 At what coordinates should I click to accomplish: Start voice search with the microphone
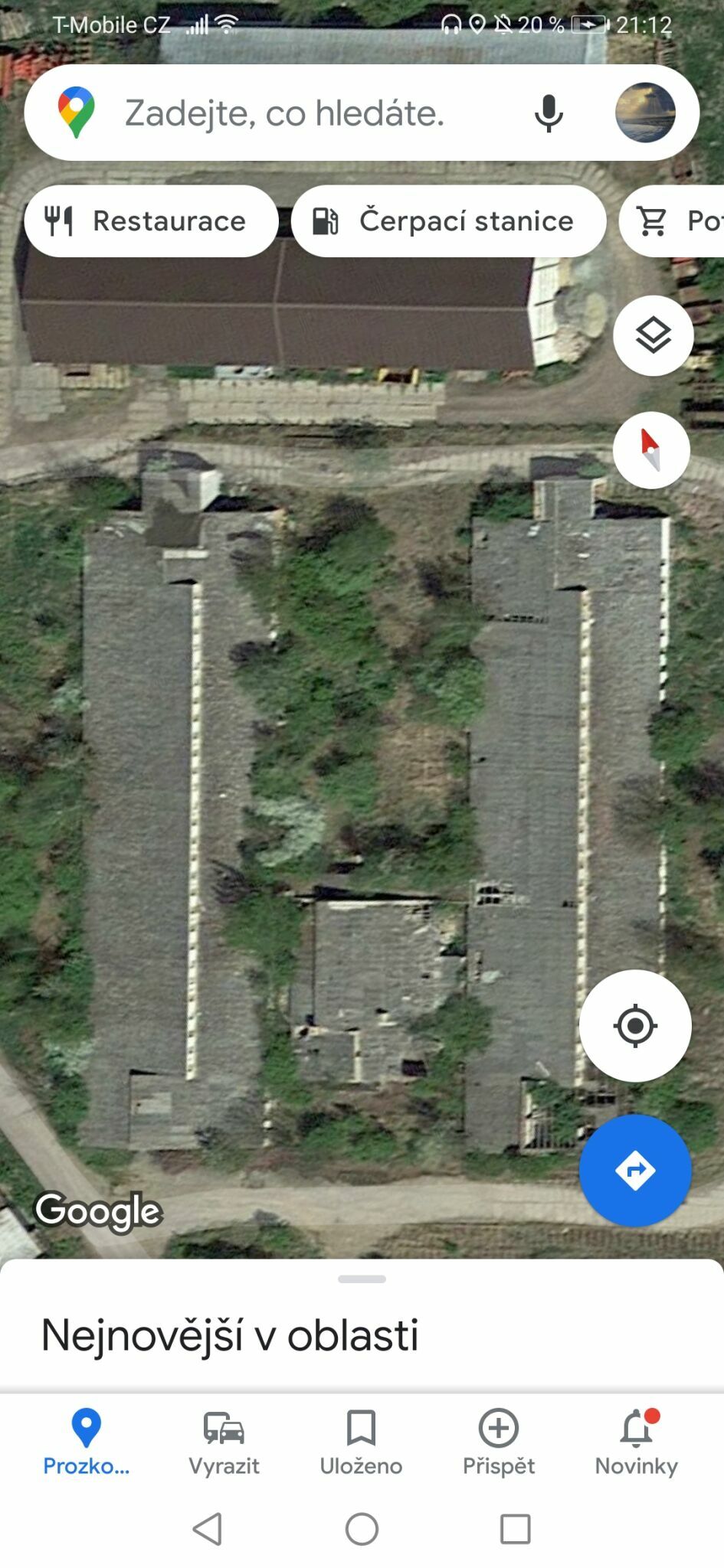pyautogui.click(x=549, y=113)
